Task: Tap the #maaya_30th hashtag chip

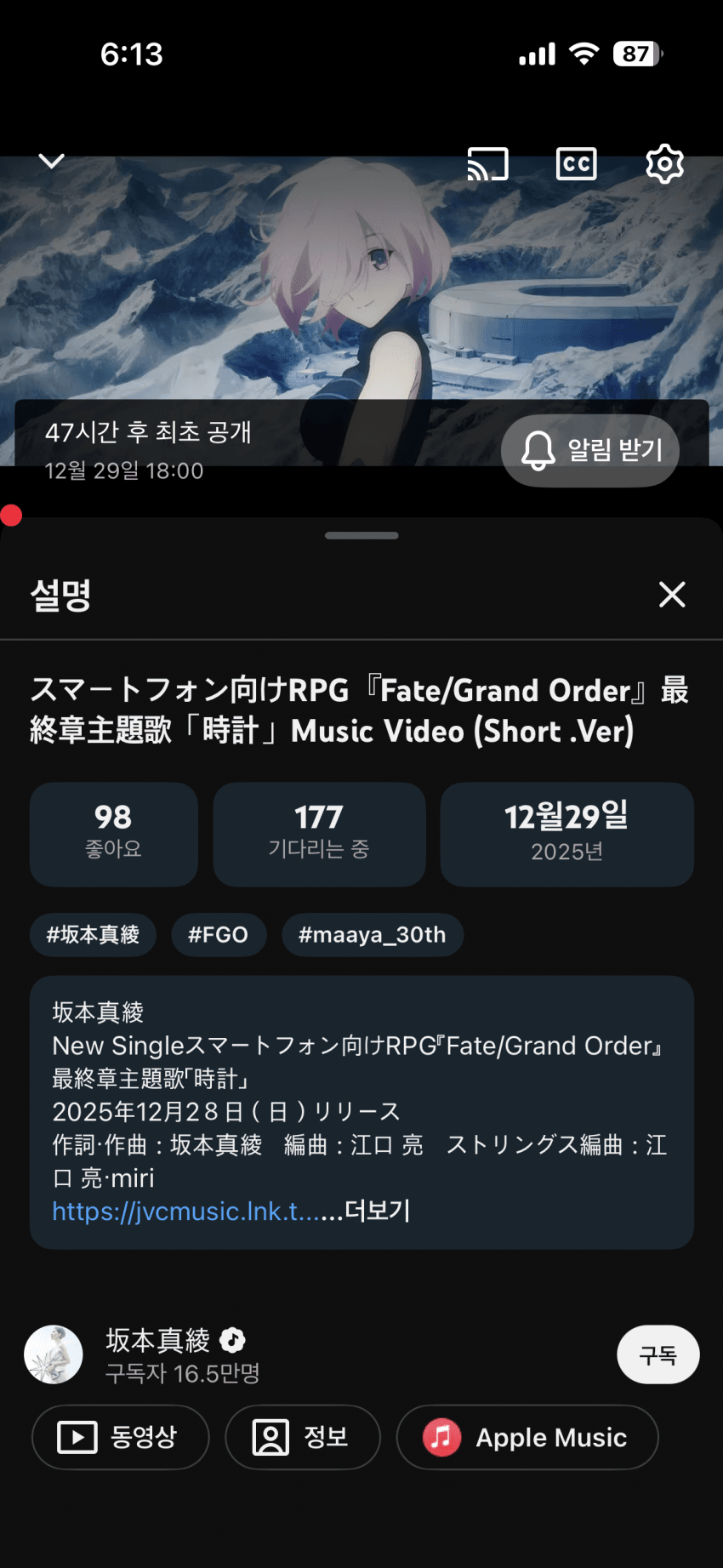Action: click(372, 935)
